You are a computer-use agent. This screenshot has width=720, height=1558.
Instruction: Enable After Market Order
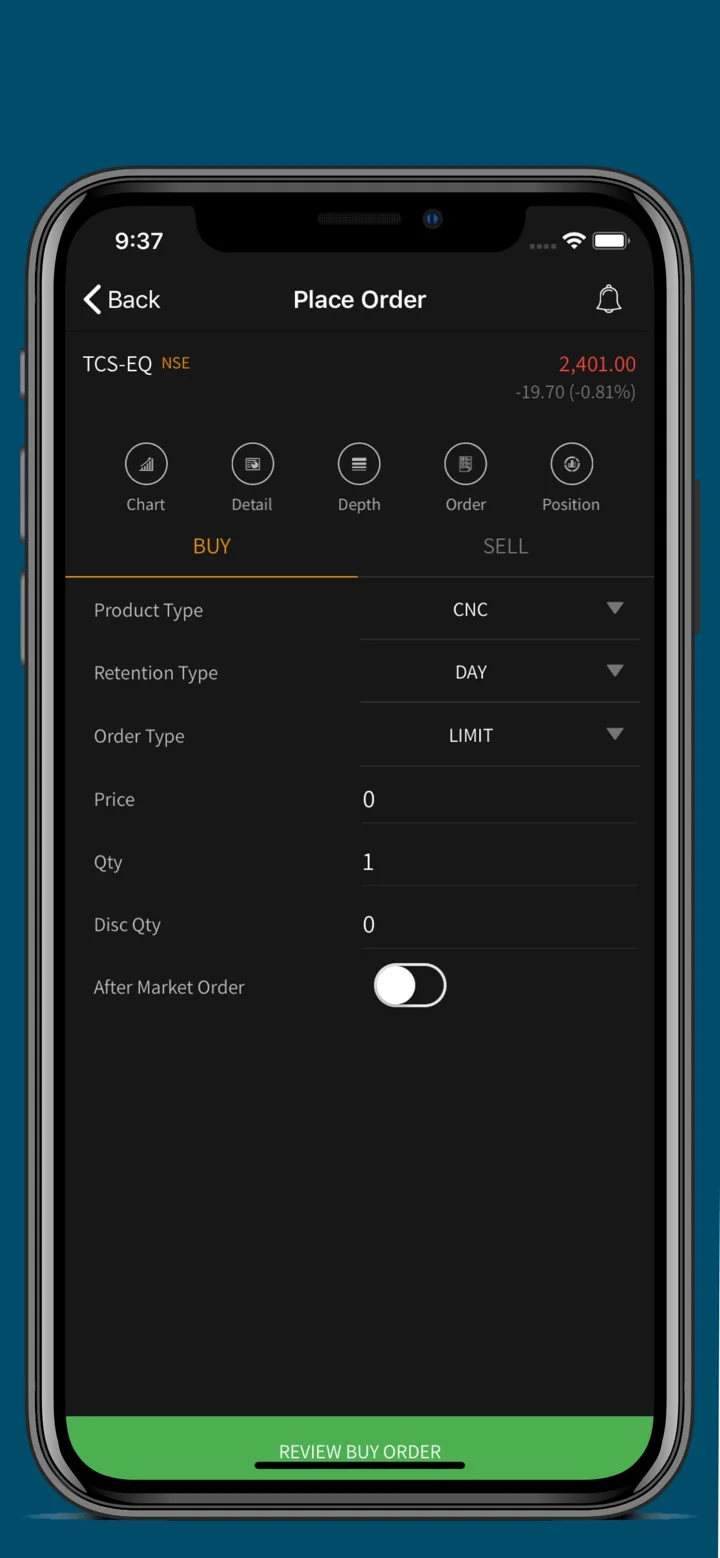click(410, 986)
